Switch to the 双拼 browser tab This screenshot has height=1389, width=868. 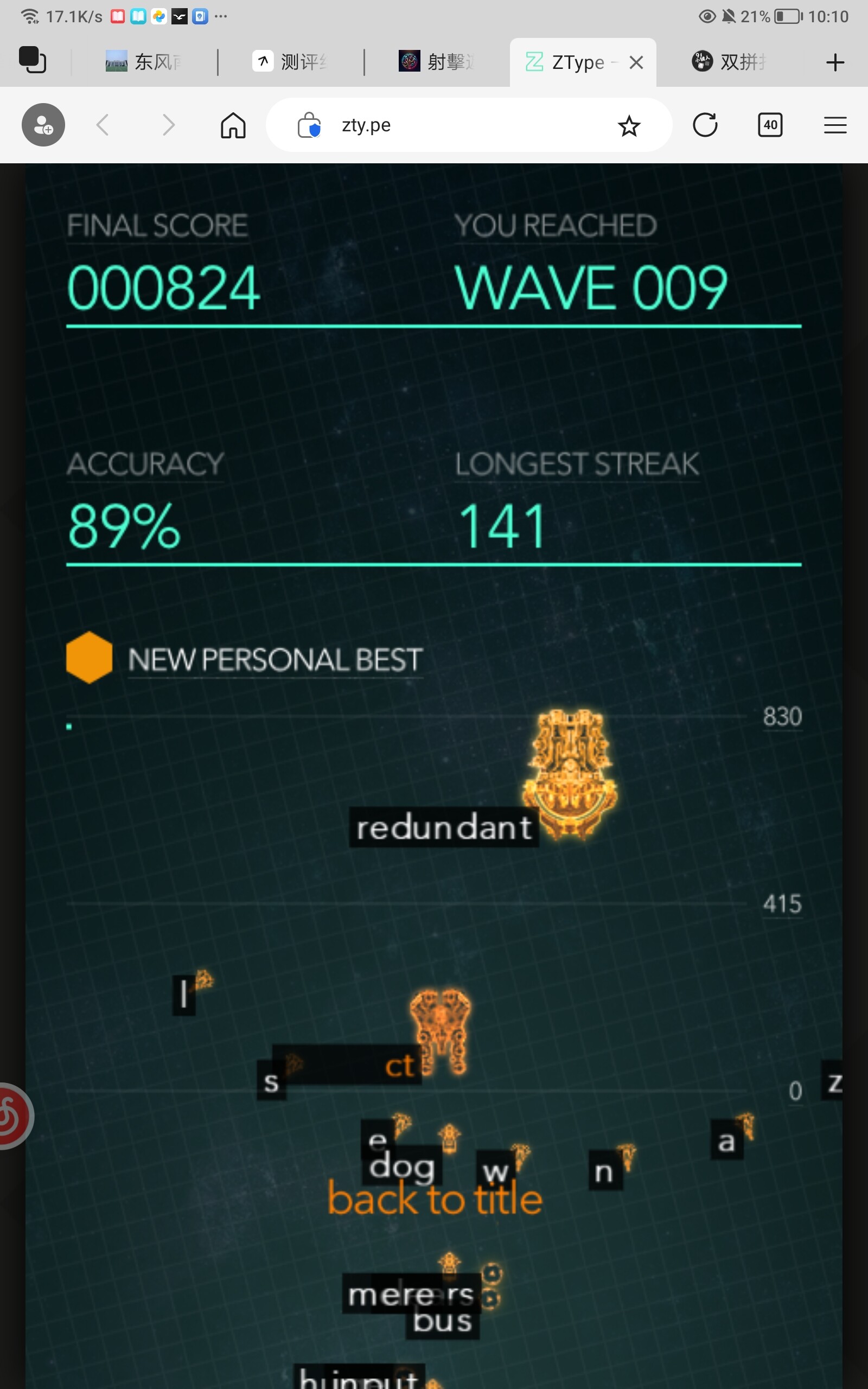(x=730, y=61)
